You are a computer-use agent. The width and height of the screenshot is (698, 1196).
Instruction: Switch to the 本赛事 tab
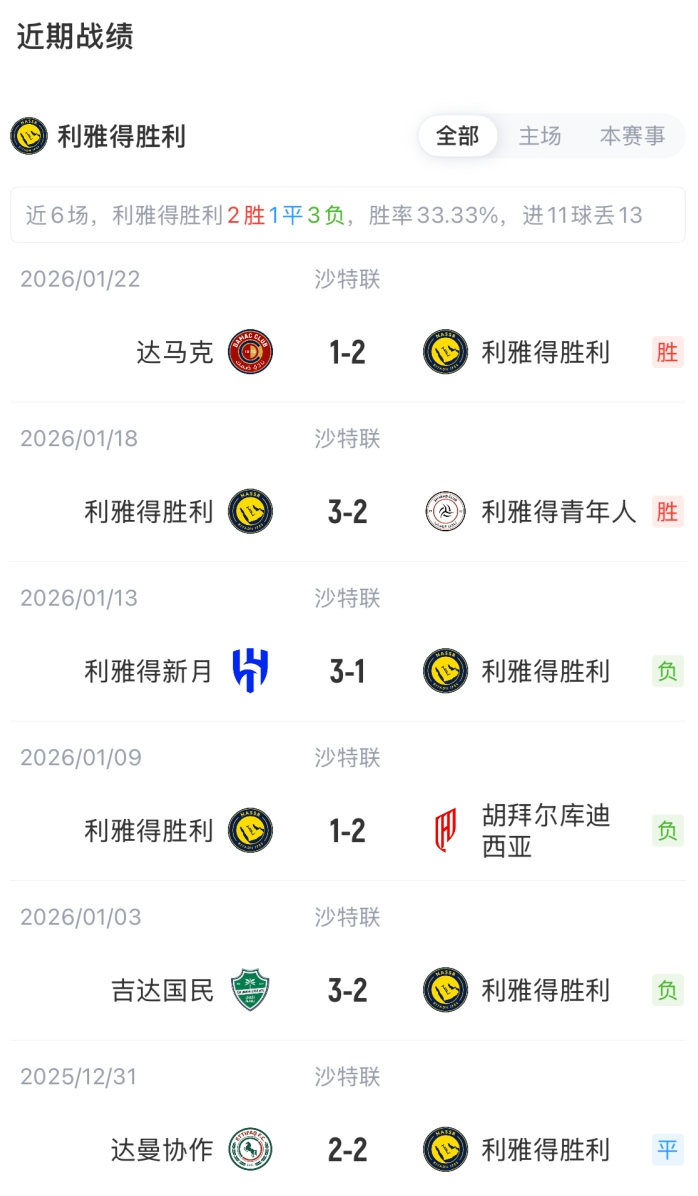[x=632, y=136]
